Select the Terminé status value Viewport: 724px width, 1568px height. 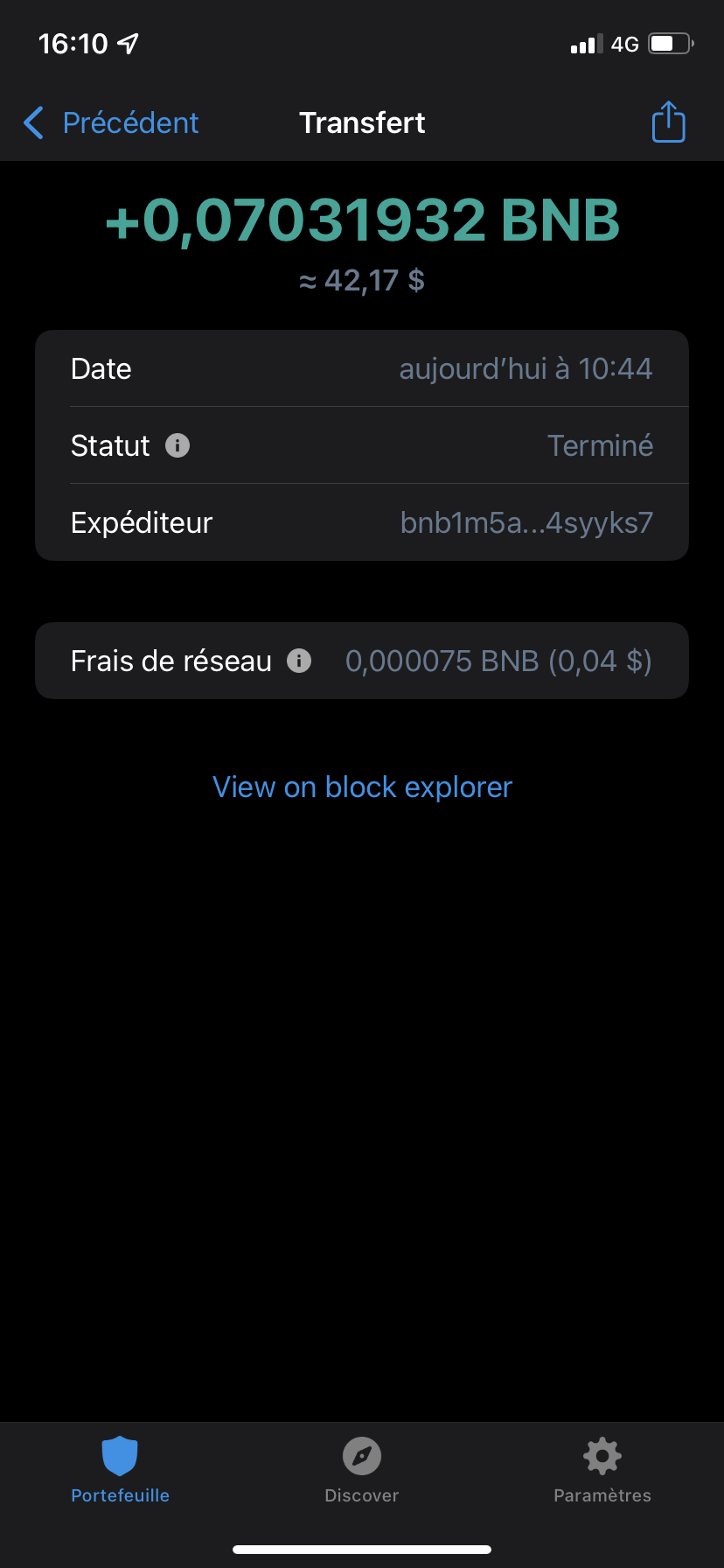pyautogui.click(x=600, y=445)
